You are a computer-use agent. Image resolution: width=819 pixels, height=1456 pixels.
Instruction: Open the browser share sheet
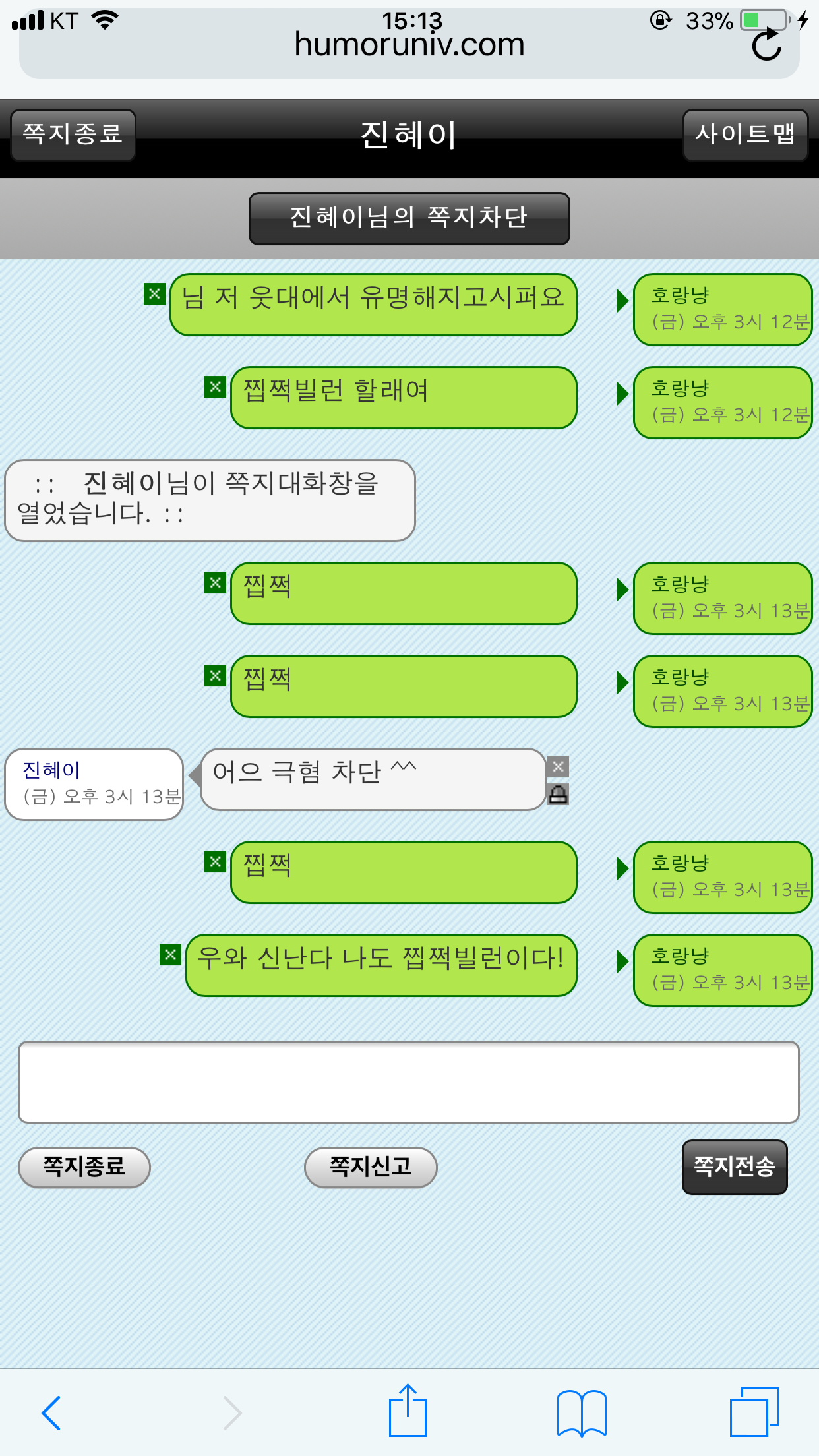408,1410
